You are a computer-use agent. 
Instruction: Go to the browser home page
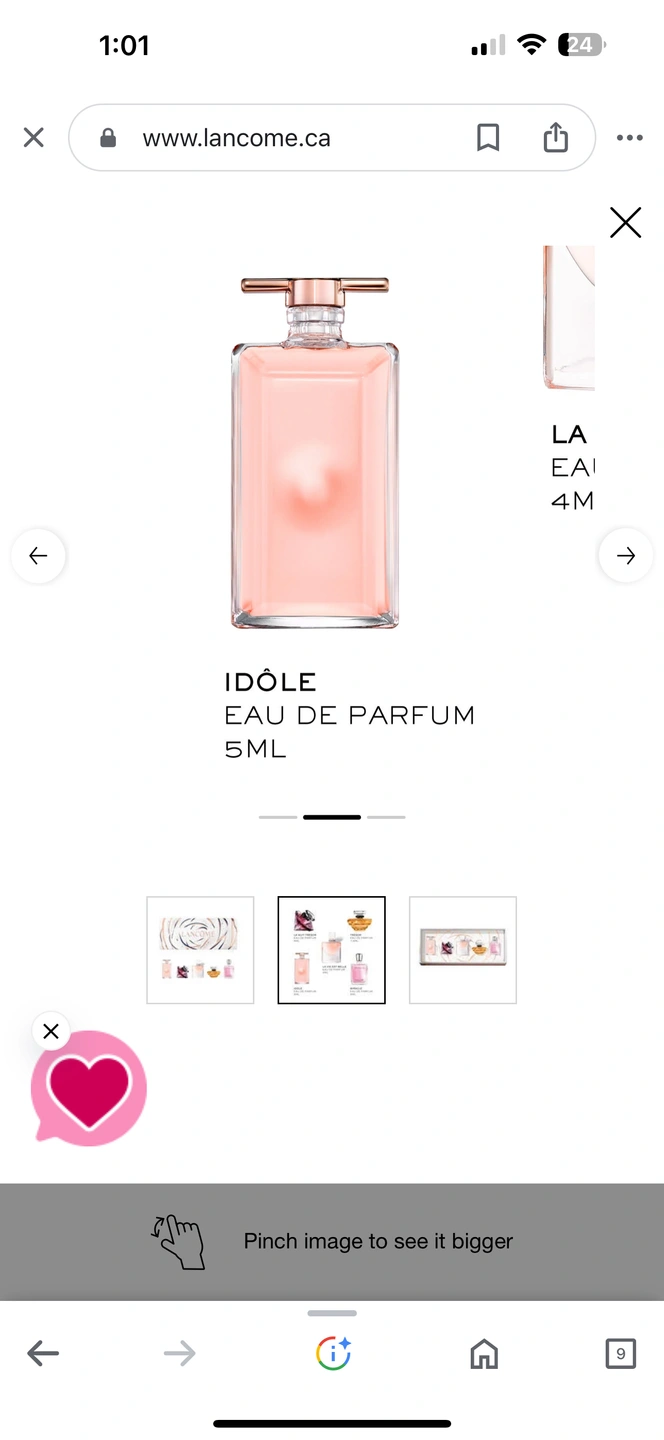point(484,1354)
